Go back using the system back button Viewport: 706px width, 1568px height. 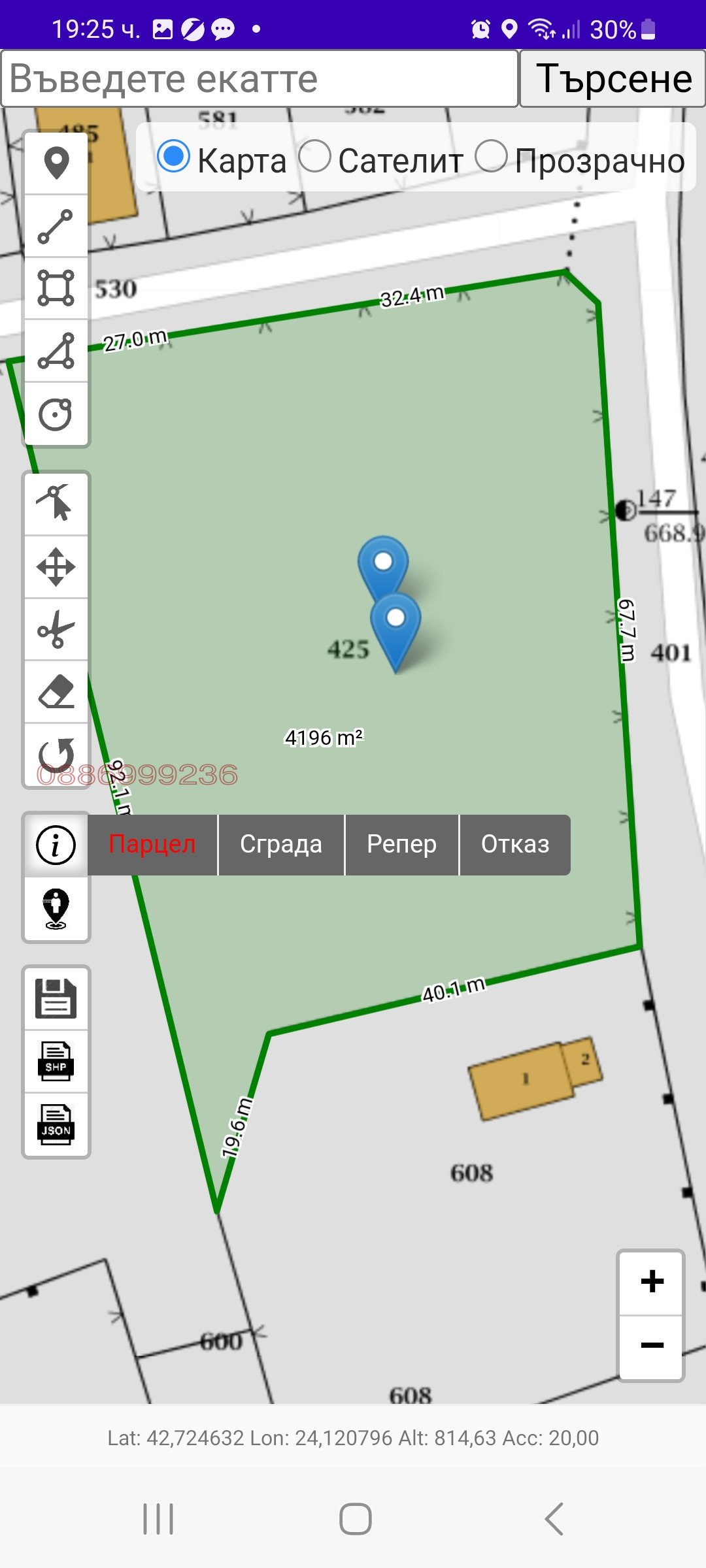554,1518
